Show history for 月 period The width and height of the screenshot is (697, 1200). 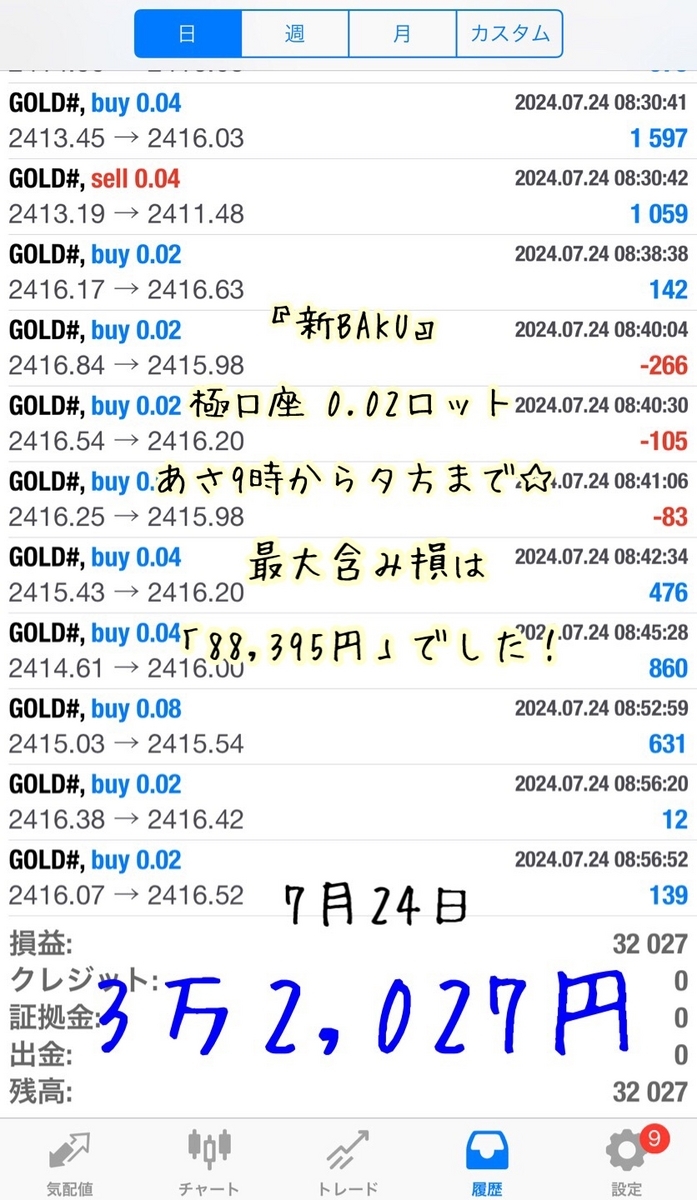(402, 34)
